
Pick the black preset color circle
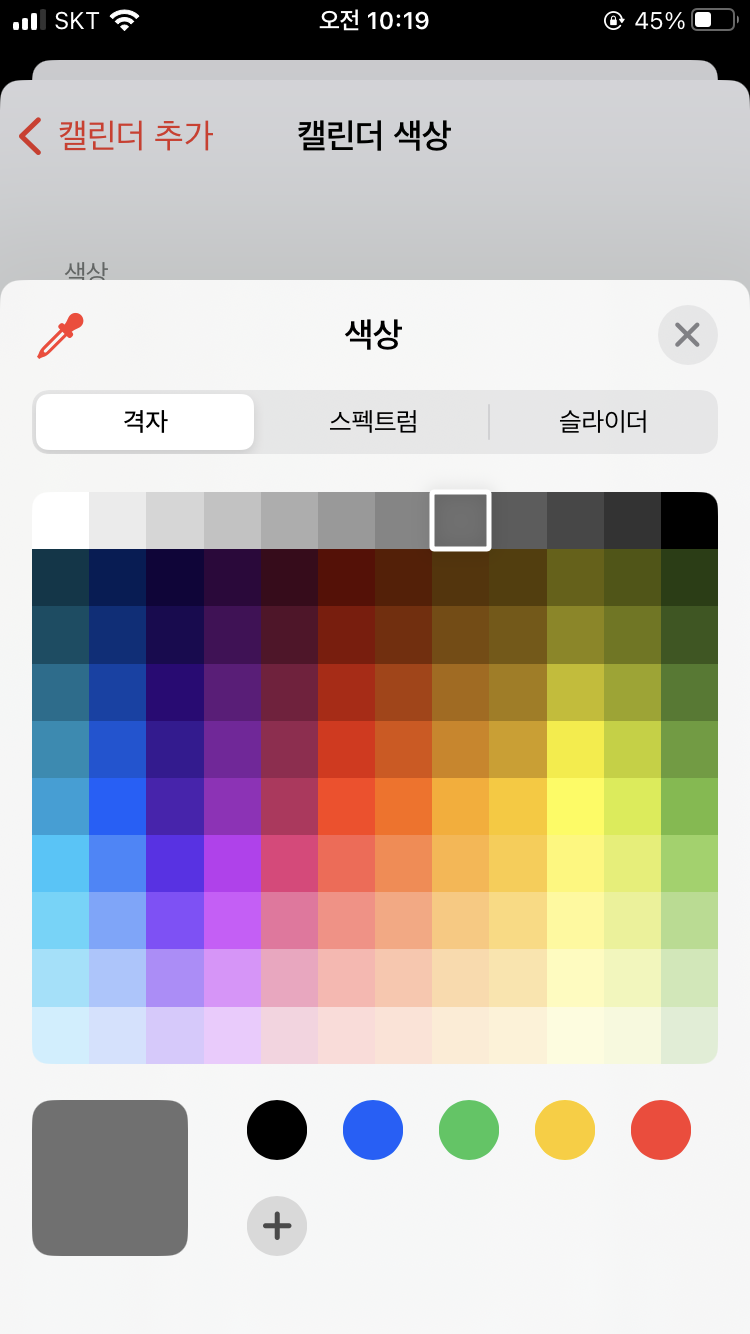pos(277,1130)
